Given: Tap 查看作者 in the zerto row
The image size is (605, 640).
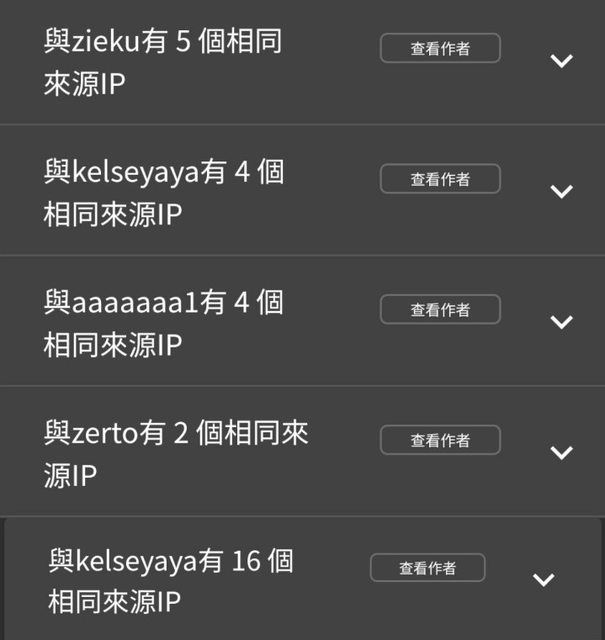Looking at the screenshot, I should click(x=440, y=440).
